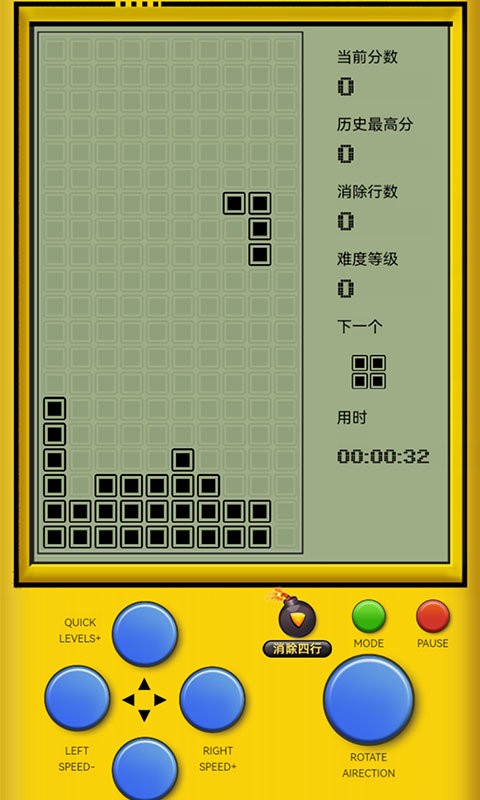Rotate the falling piece
The width and height of the screenshot is (480, 800).
click(368, 700)
